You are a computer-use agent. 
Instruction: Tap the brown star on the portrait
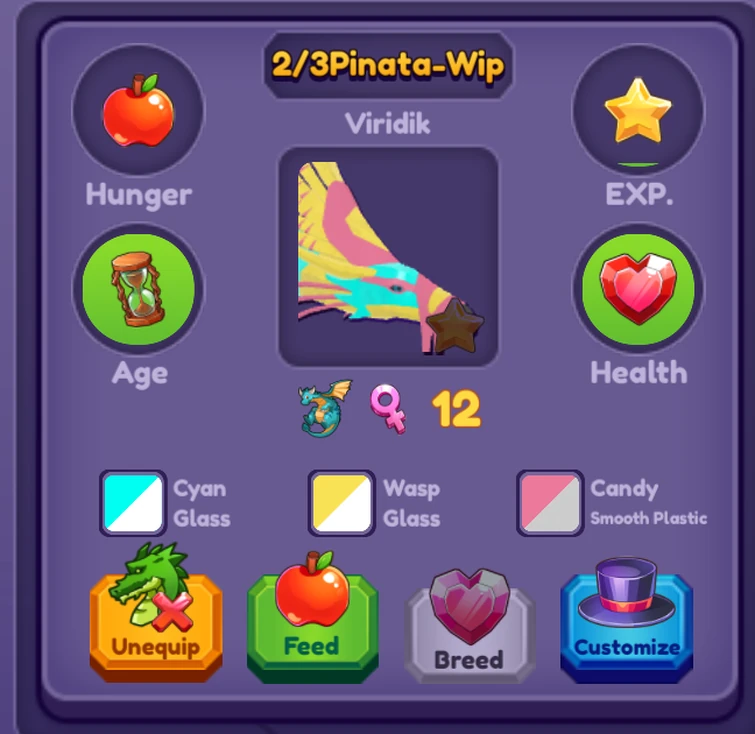(x=455, y=328)
